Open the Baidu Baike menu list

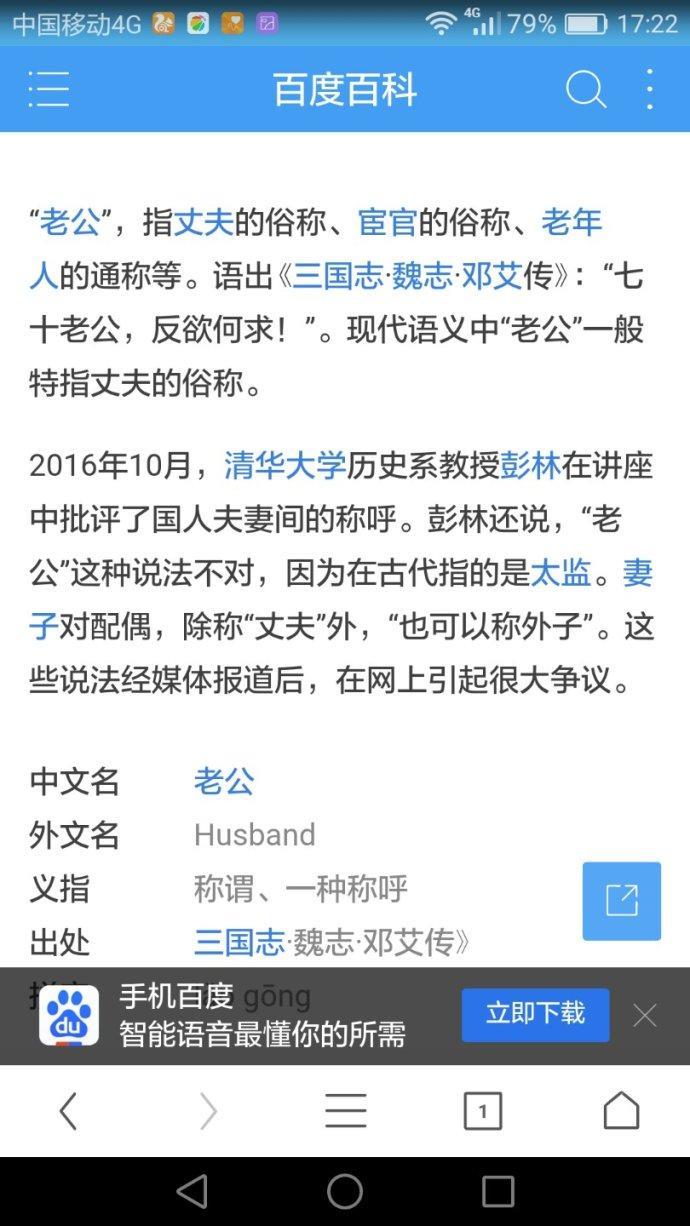point(48,89)
